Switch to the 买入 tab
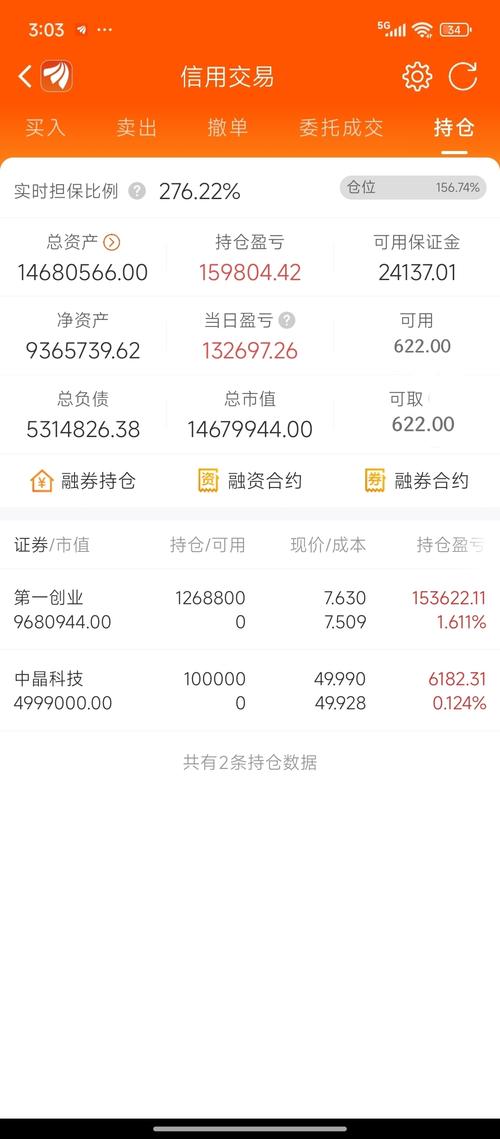This screenshot has height=1139, width=500. tap(45, 128)
